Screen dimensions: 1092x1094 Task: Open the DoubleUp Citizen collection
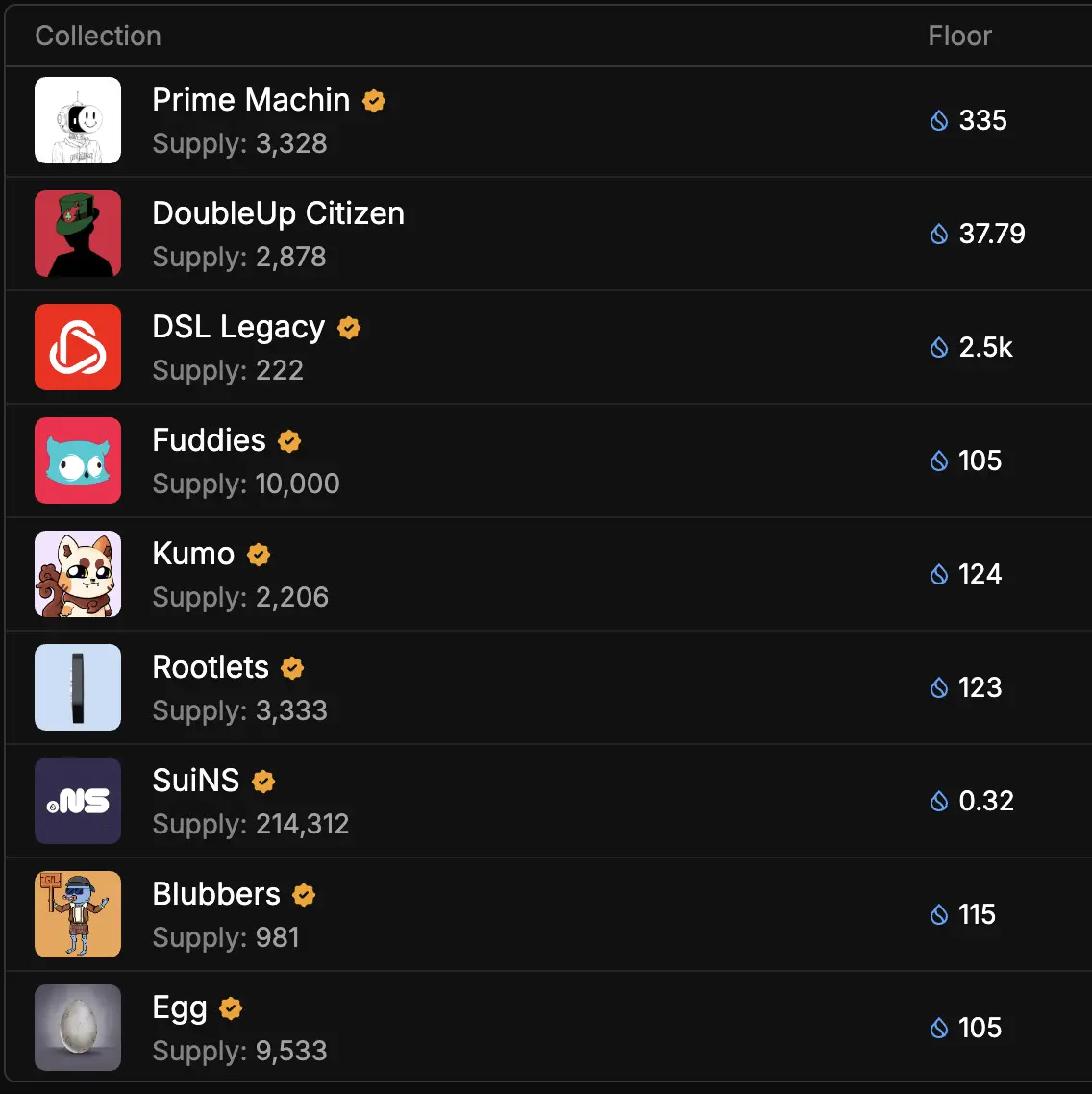click(x=278, y=214)
